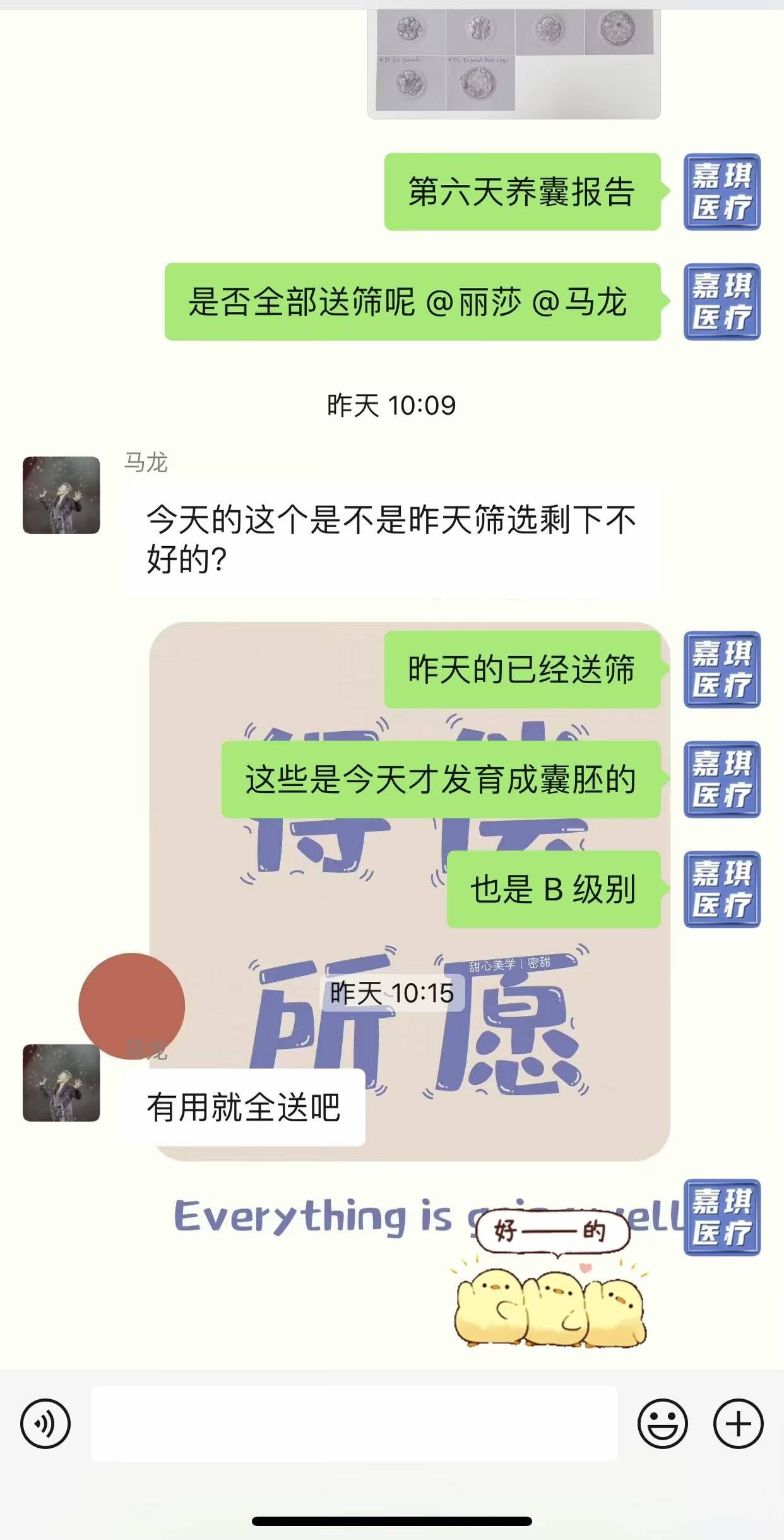Open 马龙's avatar beside 今天的这个 message
The width and height of the screenshot is (784, 1540).
(x=61, y=495)
